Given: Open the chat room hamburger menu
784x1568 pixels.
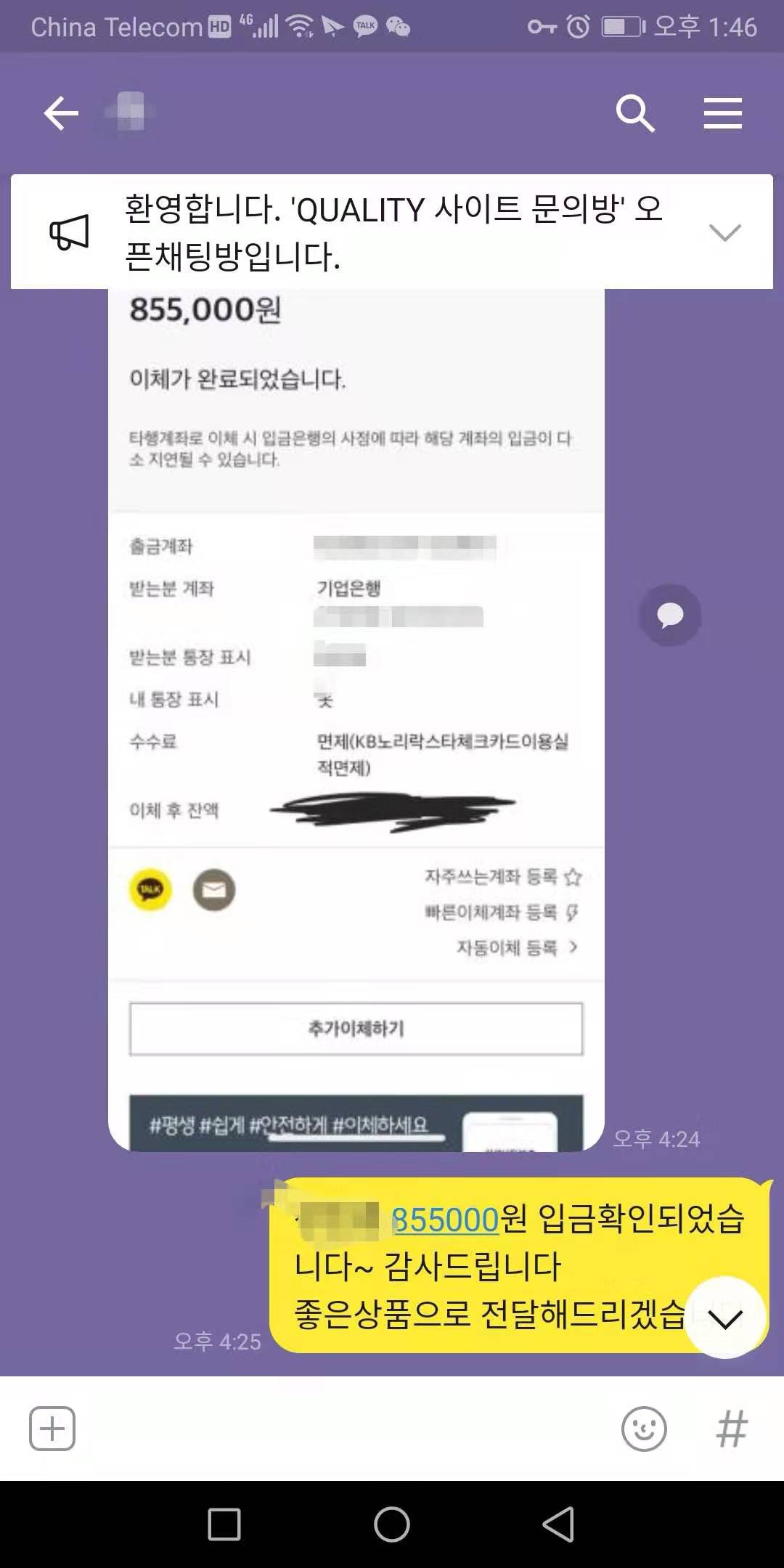Looking at the screenshot, I should pos(722,113).
